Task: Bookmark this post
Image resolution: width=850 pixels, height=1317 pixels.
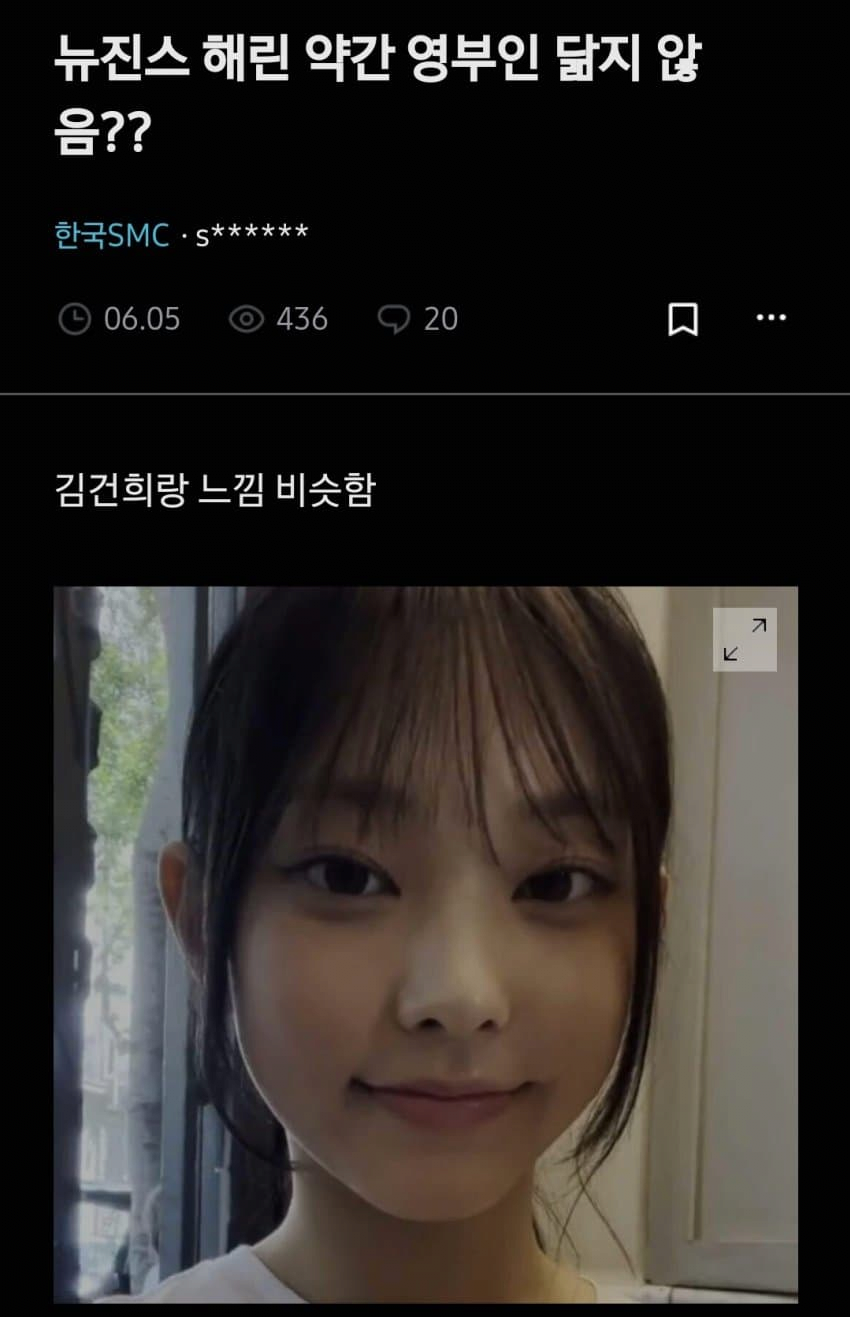Action: tap(683, 319)
